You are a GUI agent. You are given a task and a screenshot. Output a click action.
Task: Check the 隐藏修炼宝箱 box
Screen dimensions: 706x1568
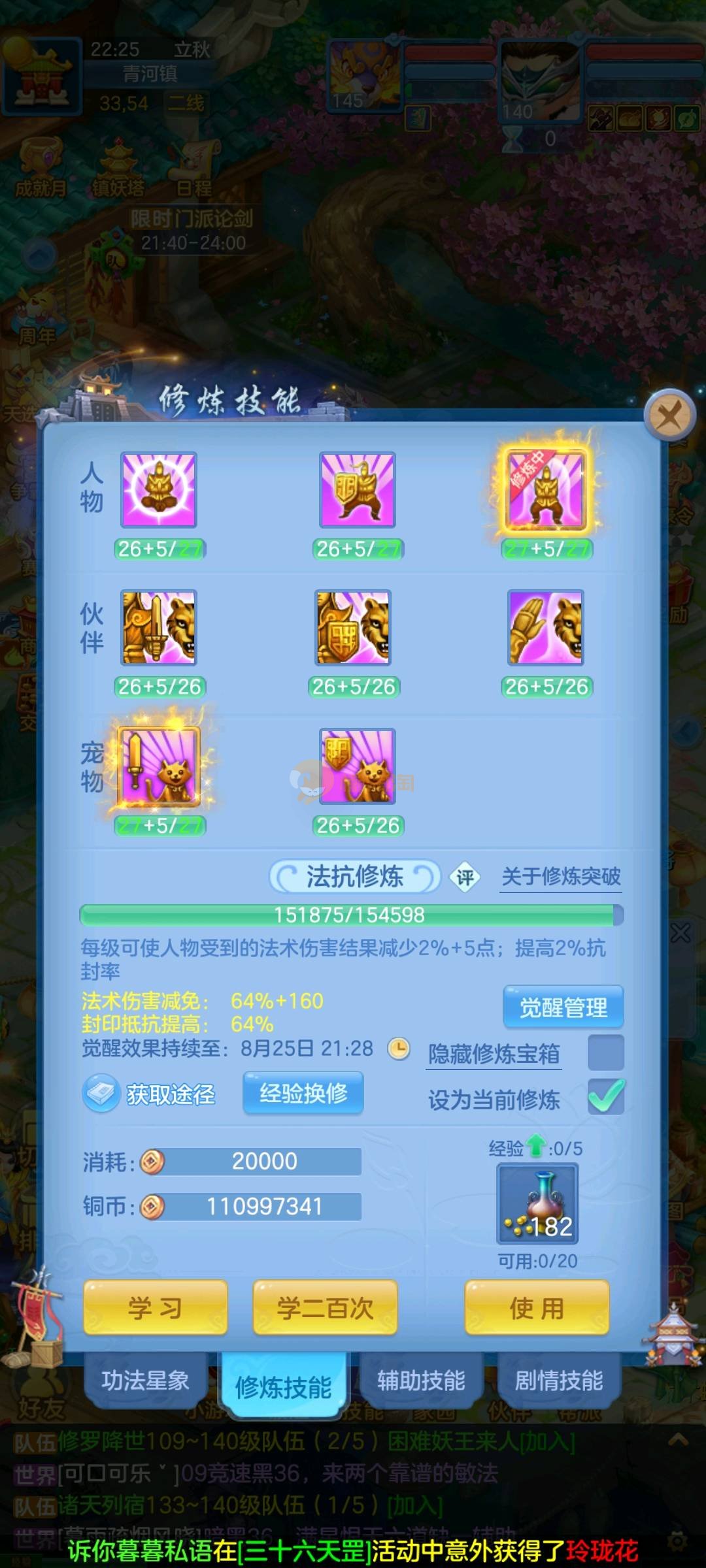(605, 1053)
